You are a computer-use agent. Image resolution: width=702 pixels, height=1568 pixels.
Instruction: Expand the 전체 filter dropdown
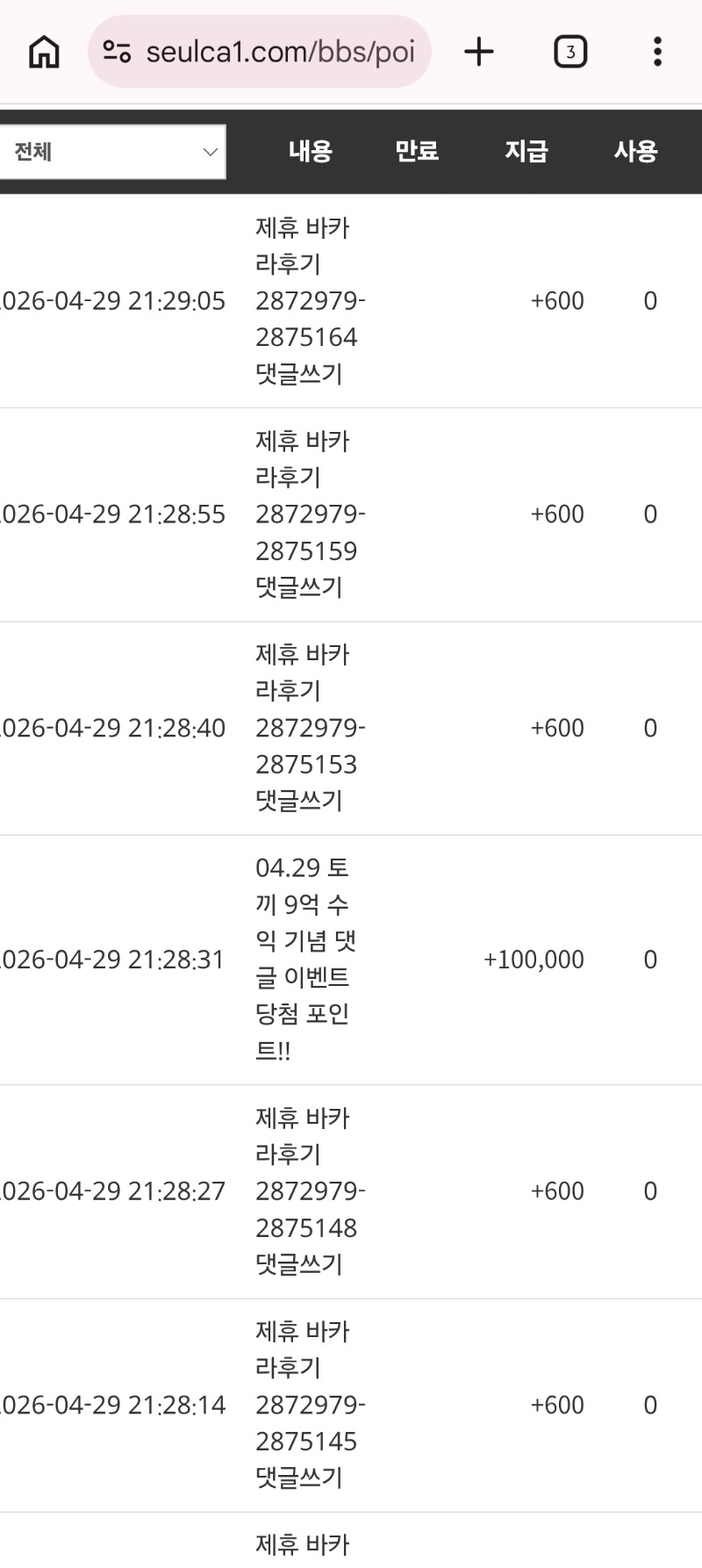click(111, 152)
